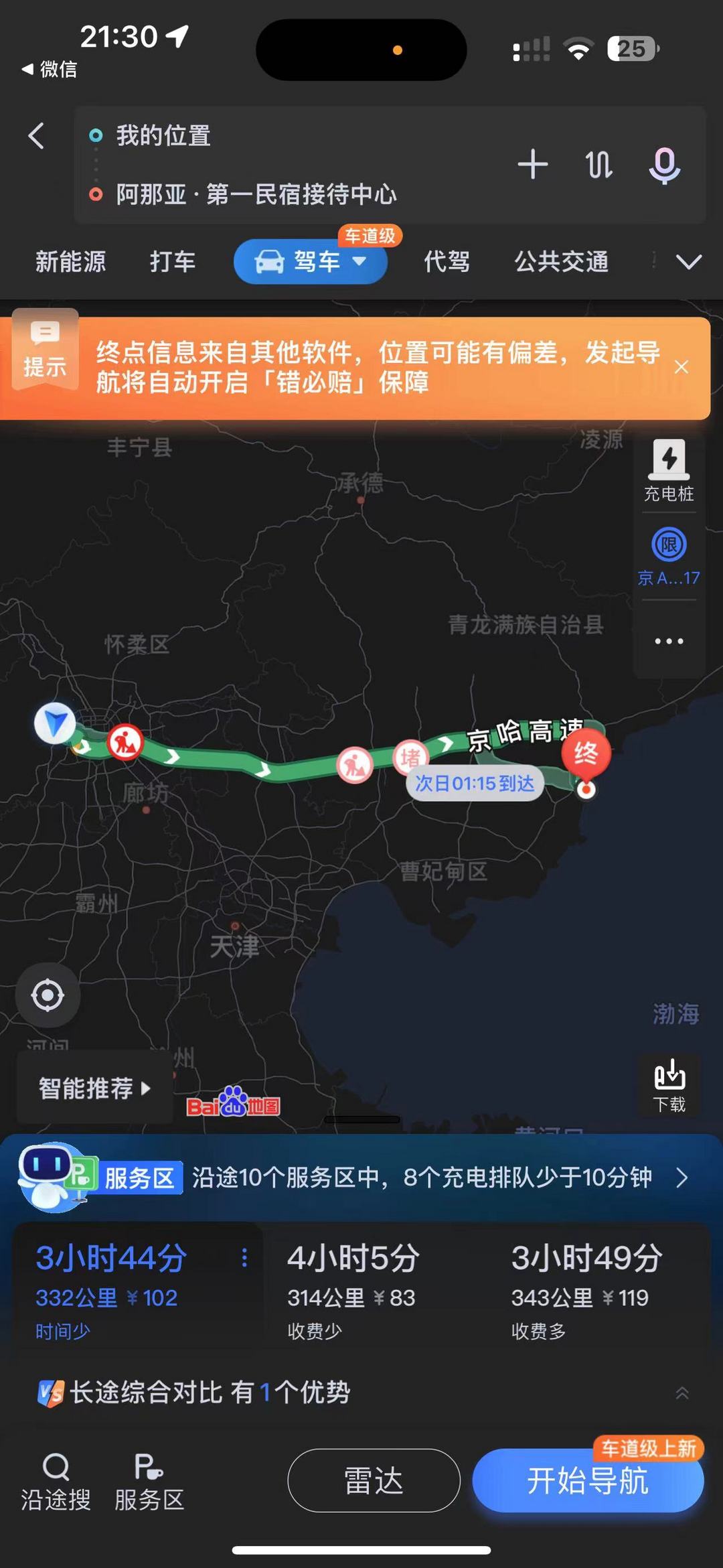
Task: Select the 代驾 tab
Action: point(447,261)
